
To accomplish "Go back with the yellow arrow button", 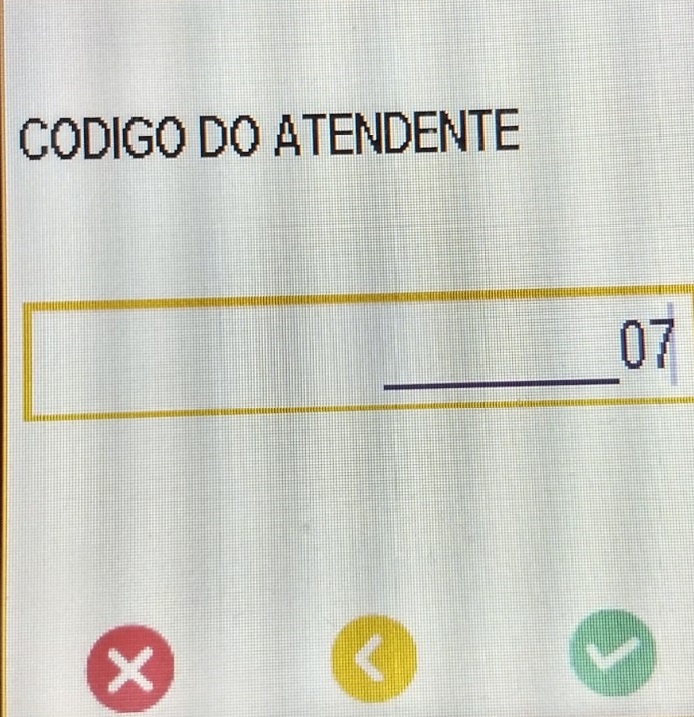I will [x=372, y=658].
